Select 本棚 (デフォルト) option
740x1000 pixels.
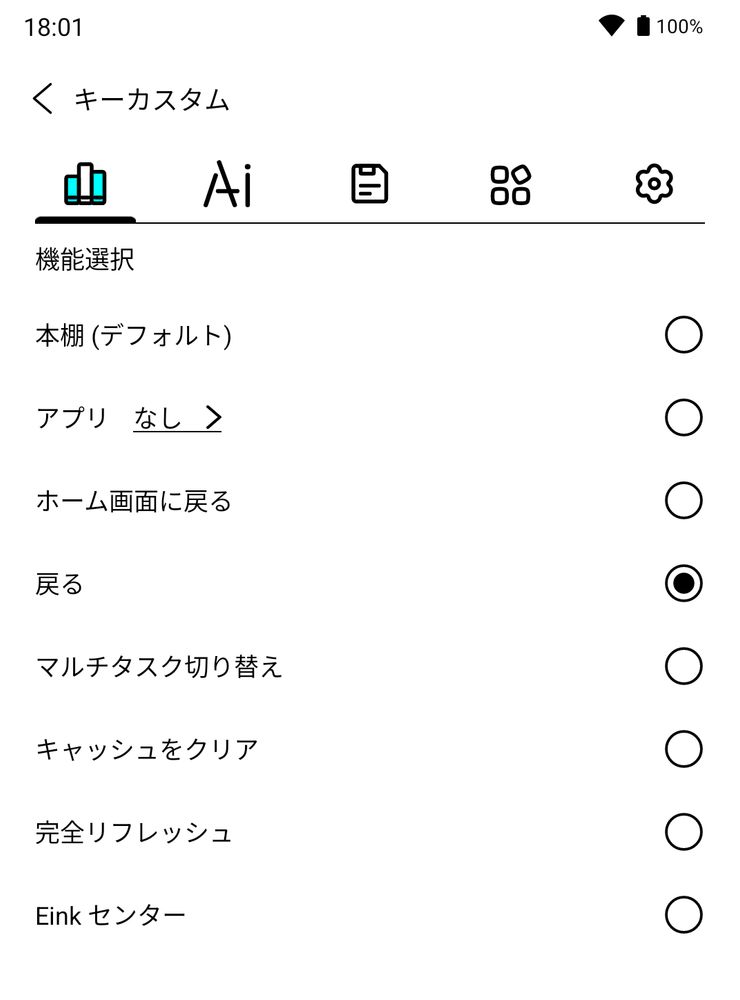click(683, 335)
